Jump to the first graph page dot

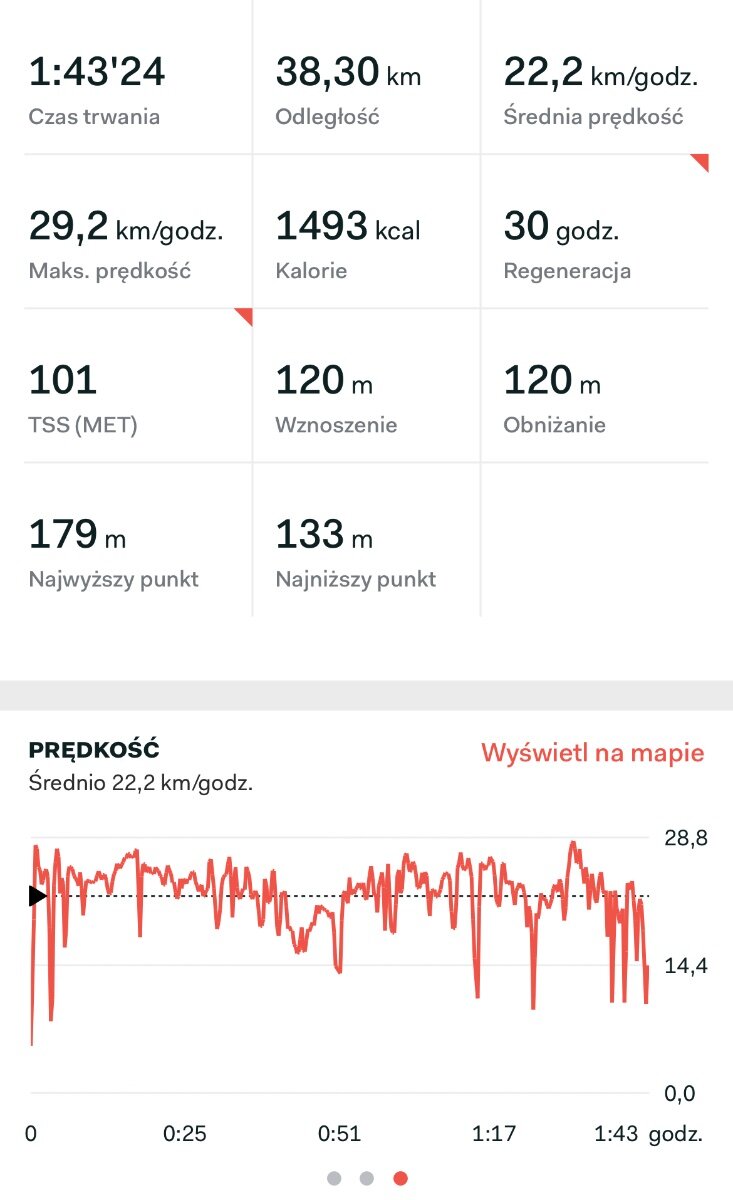tap(334, 1178)
